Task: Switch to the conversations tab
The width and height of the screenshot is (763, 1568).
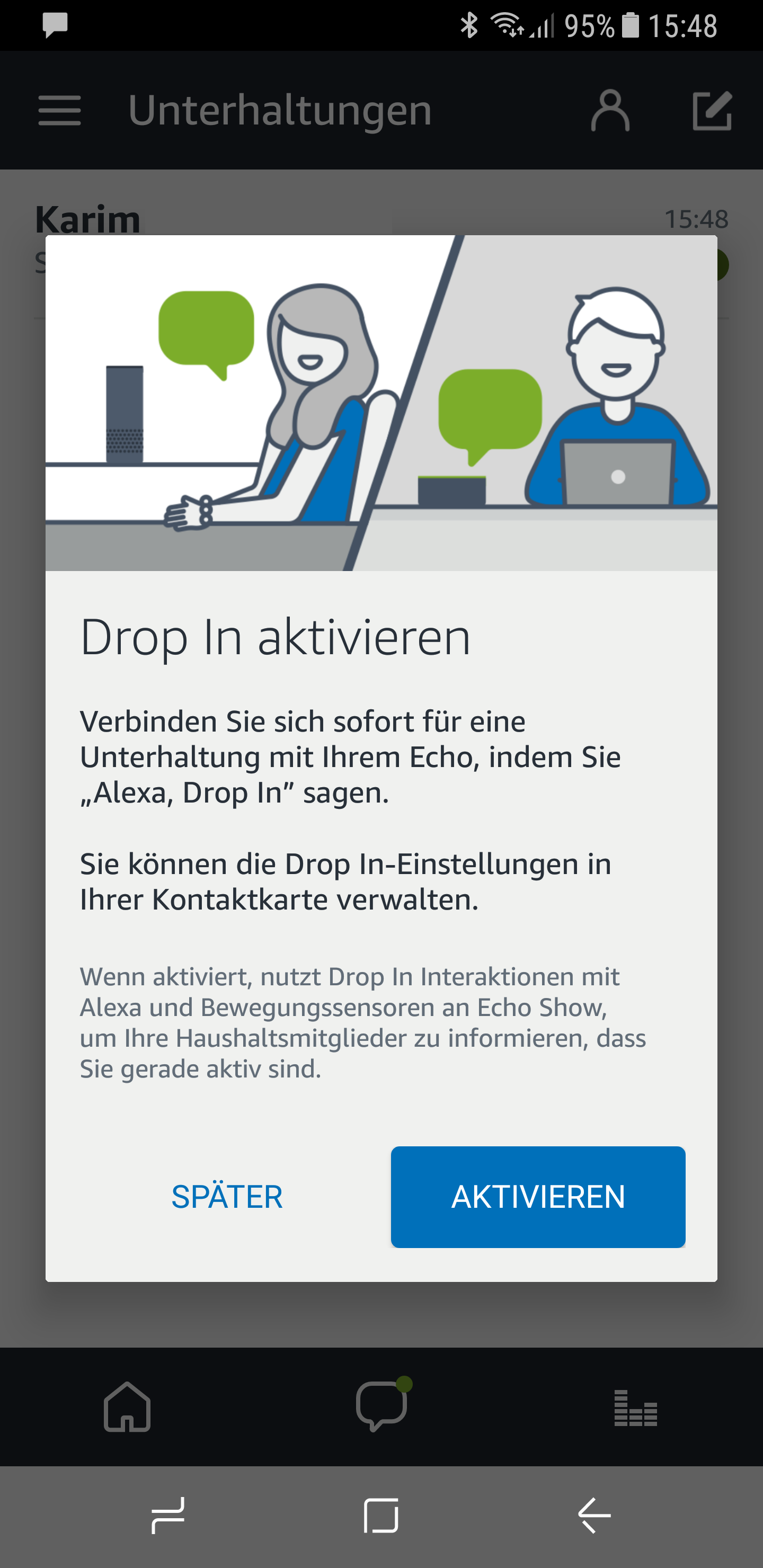Action: 381,1406
